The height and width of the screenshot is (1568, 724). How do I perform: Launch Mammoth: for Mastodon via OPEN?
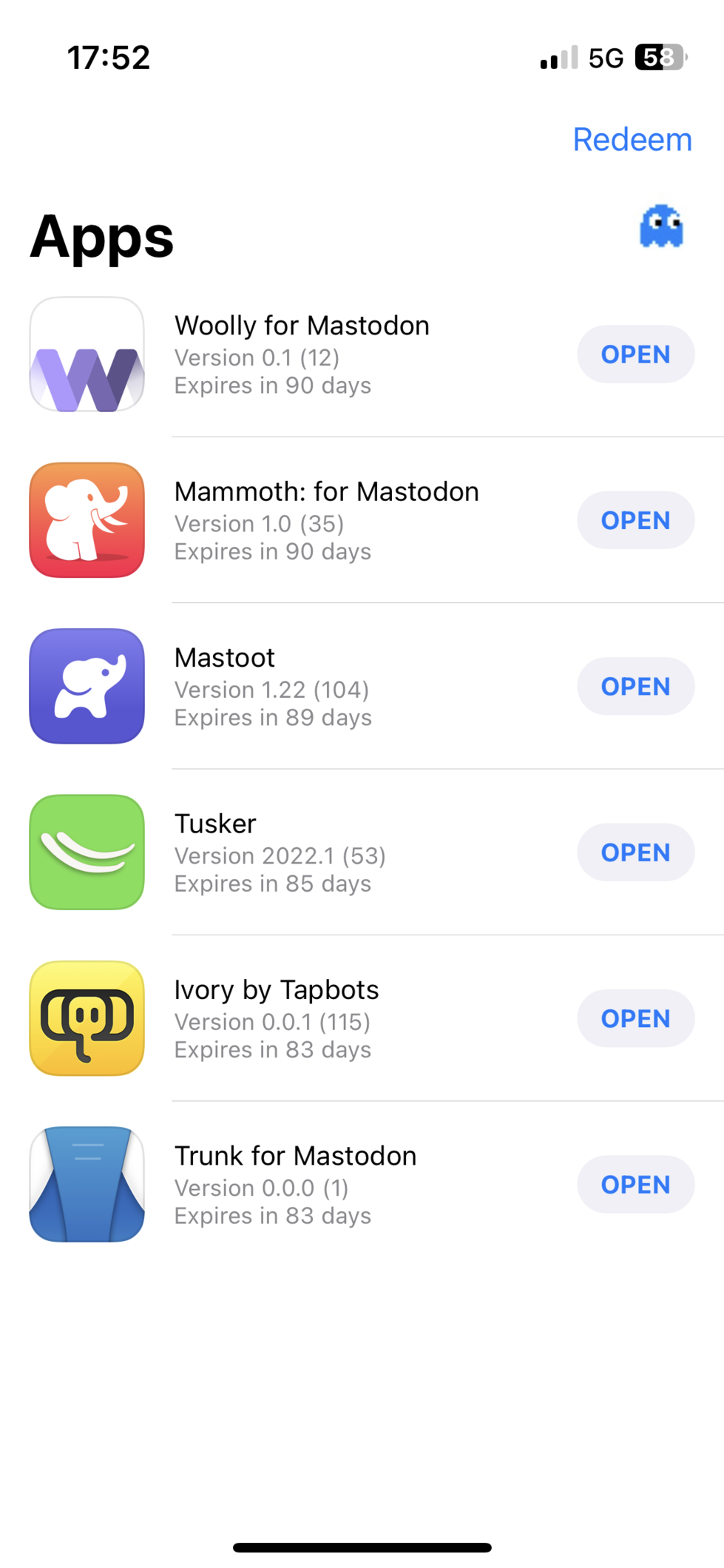click(635, 520)
